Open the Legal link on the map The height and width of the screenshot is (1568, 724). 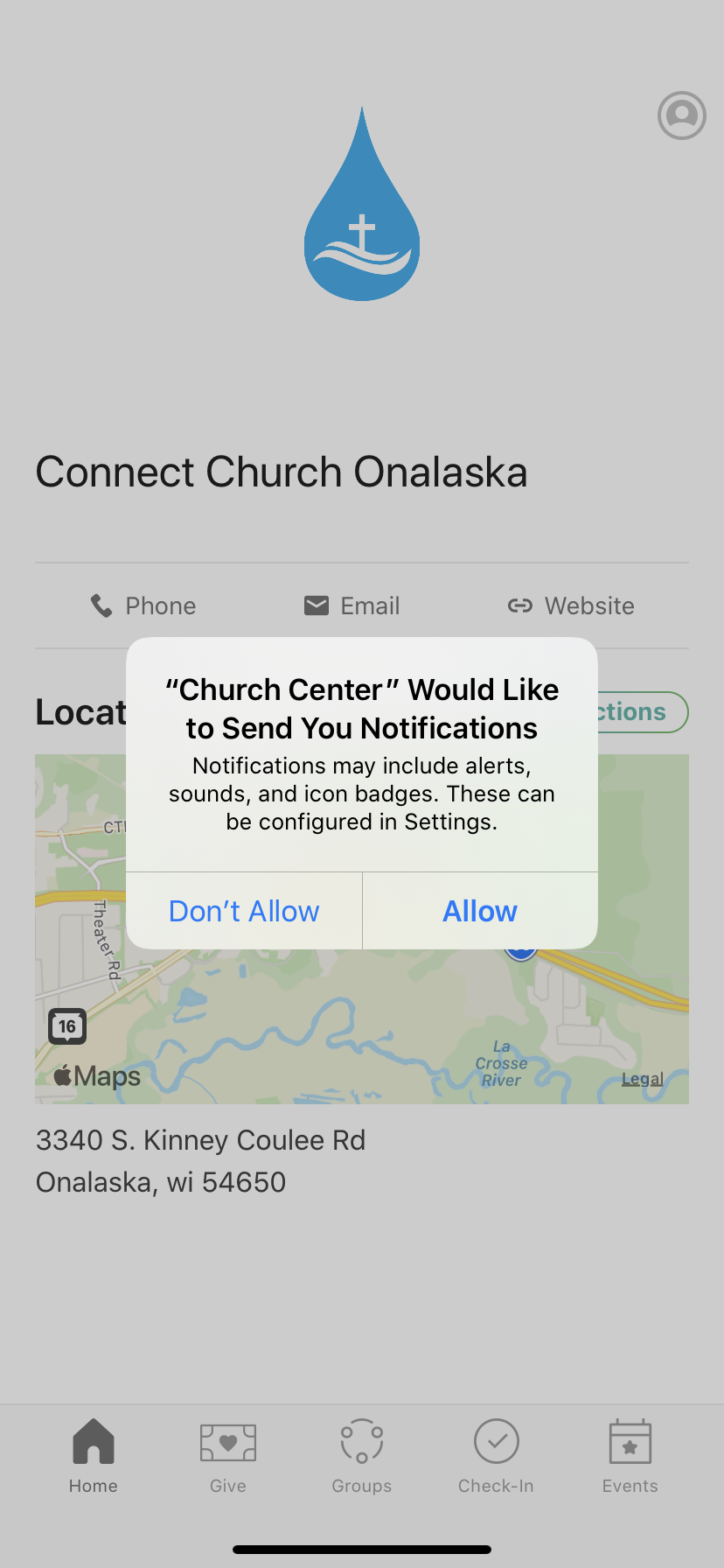[x=643, y=1079]
